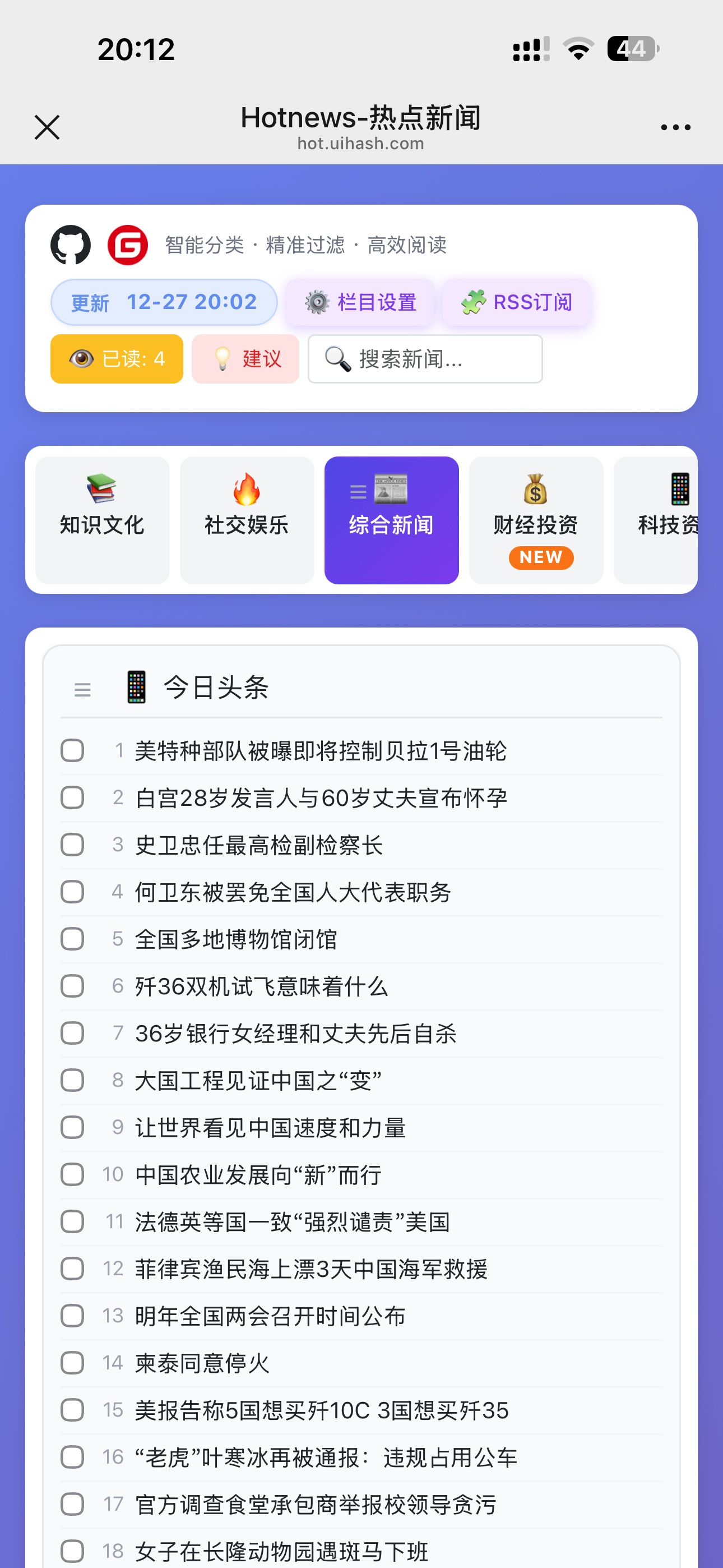Open the three-dot overflow menu
The height and width of the screenshot is (1568, 723).
click(675, 127)
